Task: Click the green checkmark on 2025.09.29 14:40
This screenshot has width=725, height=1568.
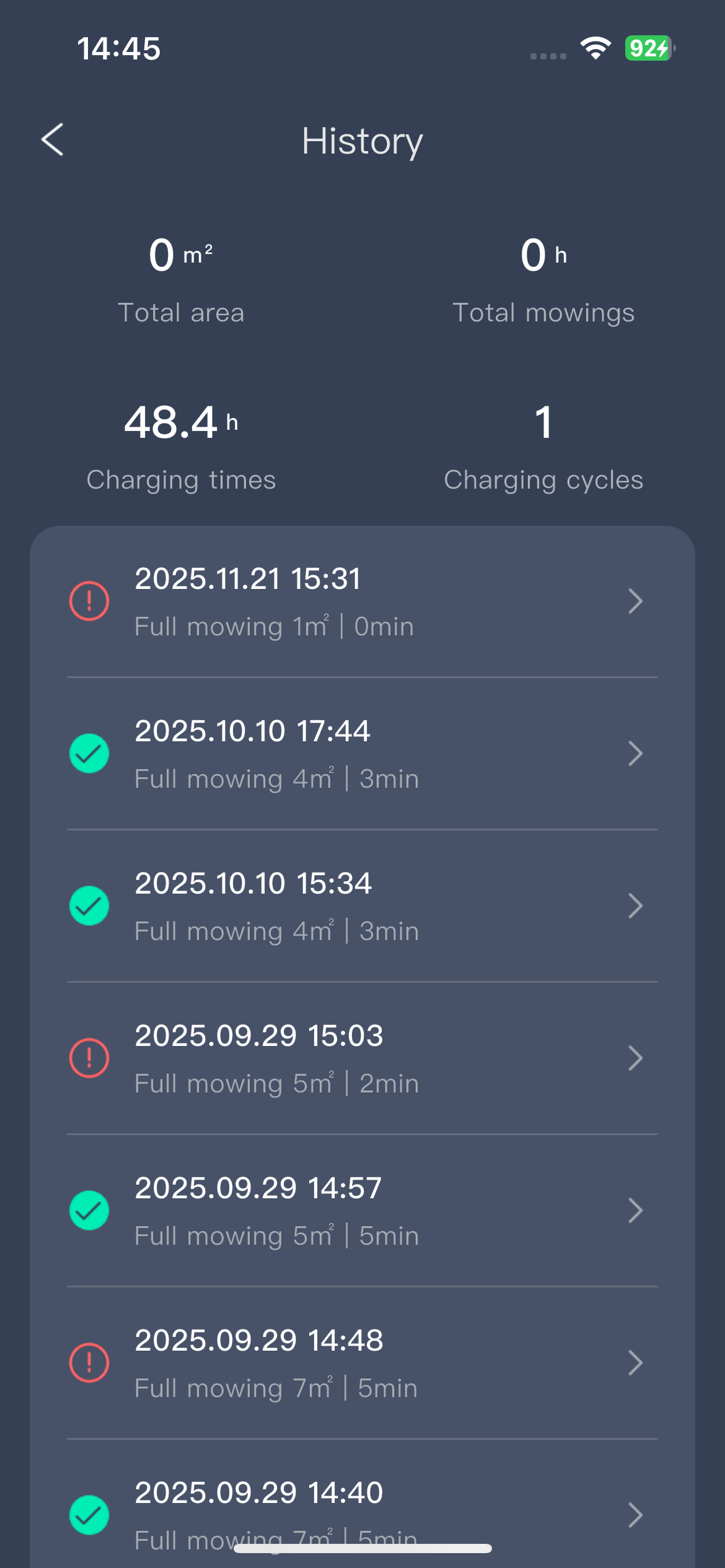Action: (x=89, y=1515)
